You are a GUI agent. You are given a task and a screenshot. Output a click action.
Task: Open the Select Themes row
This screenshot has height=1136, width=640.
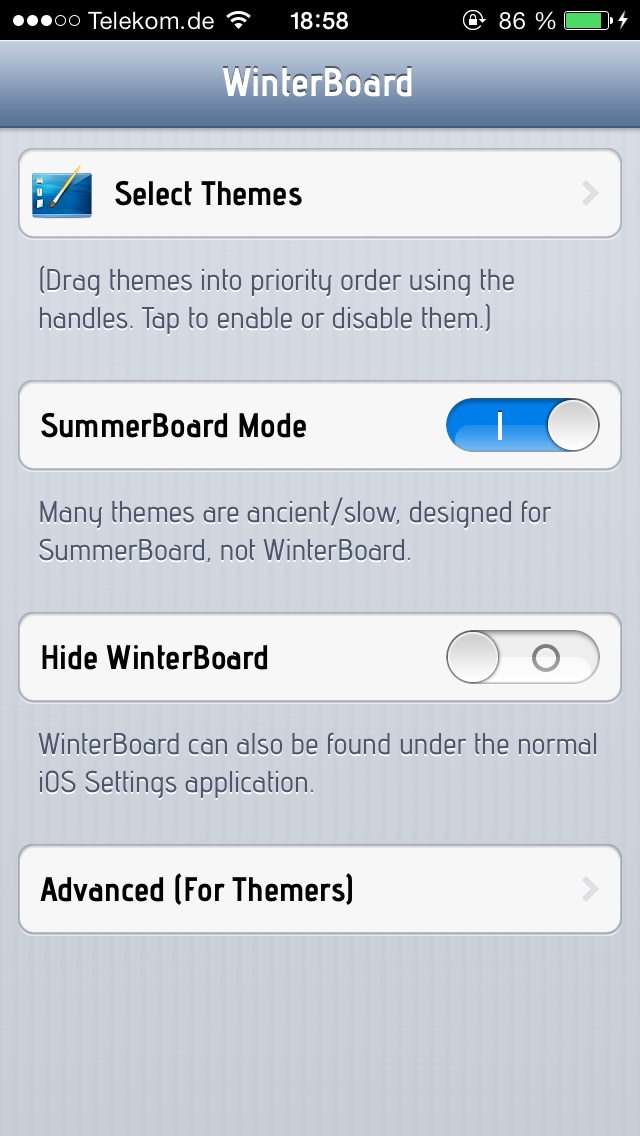[x=320, y=194]
